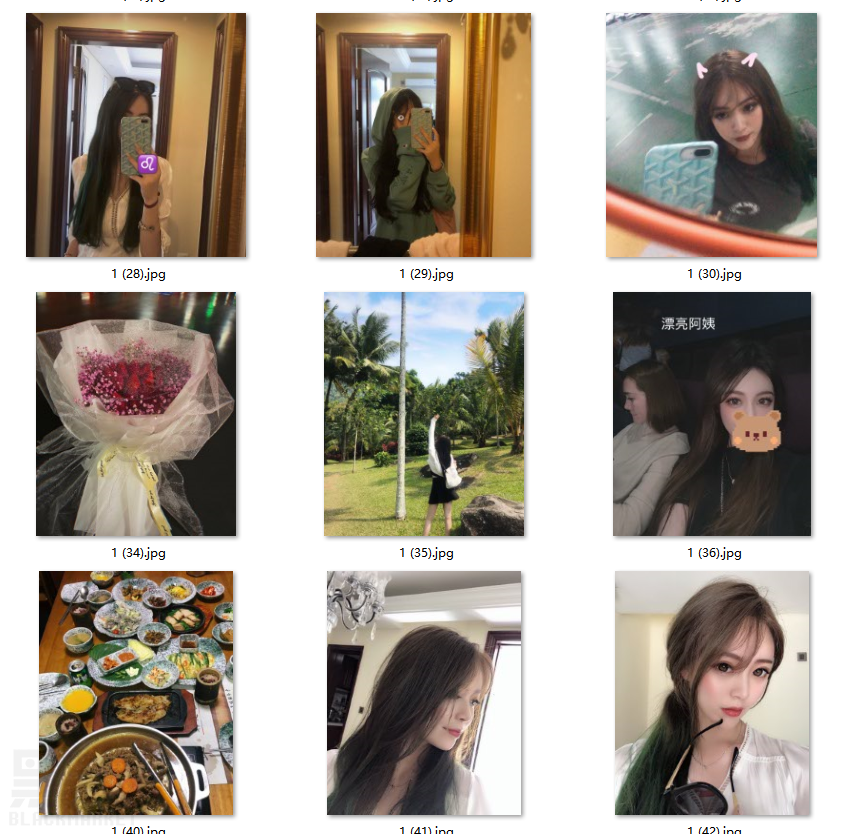This screenshot has height=834, width=841.
Task: Select the thumbnail 1 (41).jpg
Action: 424,692
